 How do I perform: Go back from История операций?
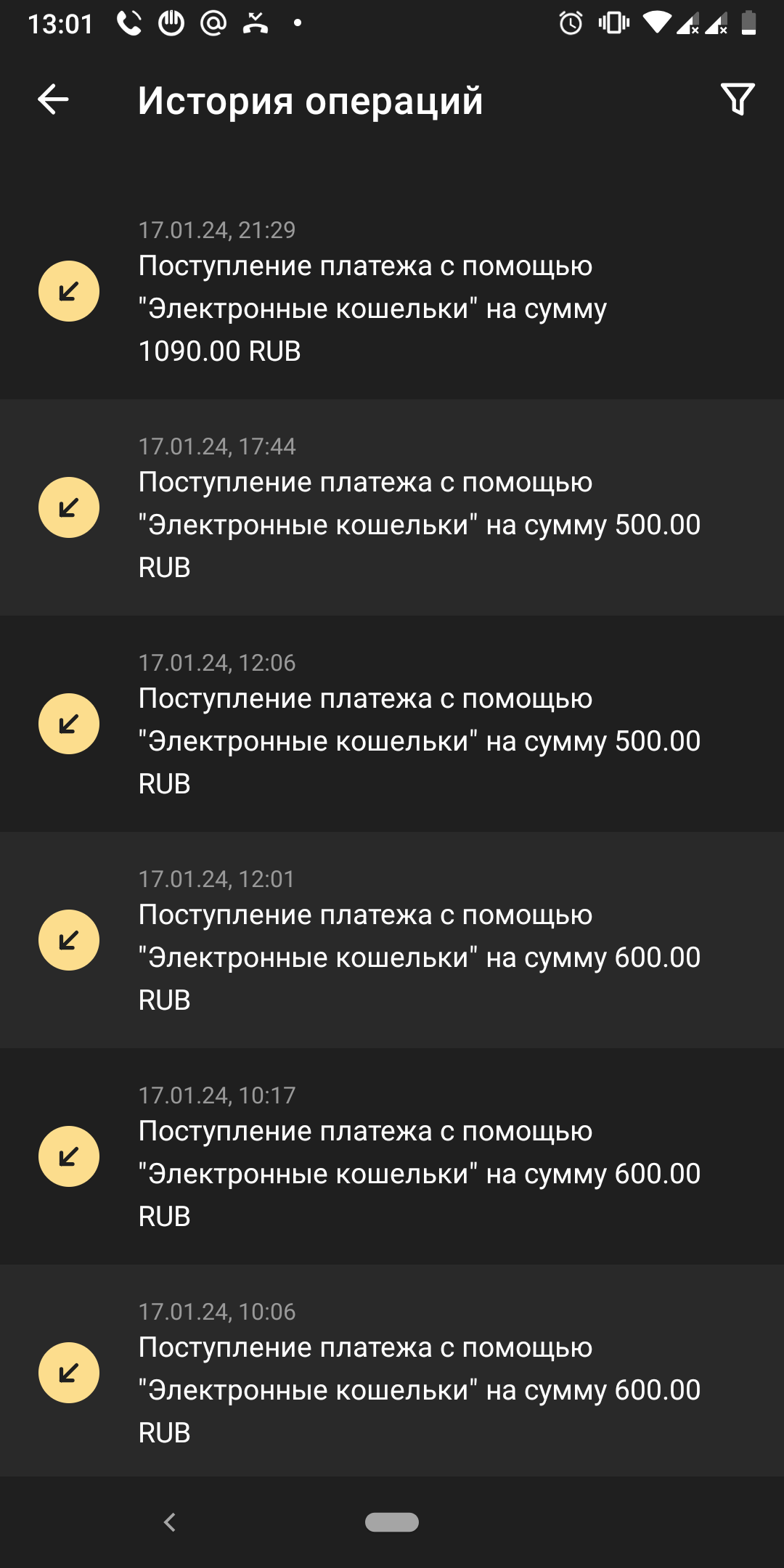(x=53, y=99)
